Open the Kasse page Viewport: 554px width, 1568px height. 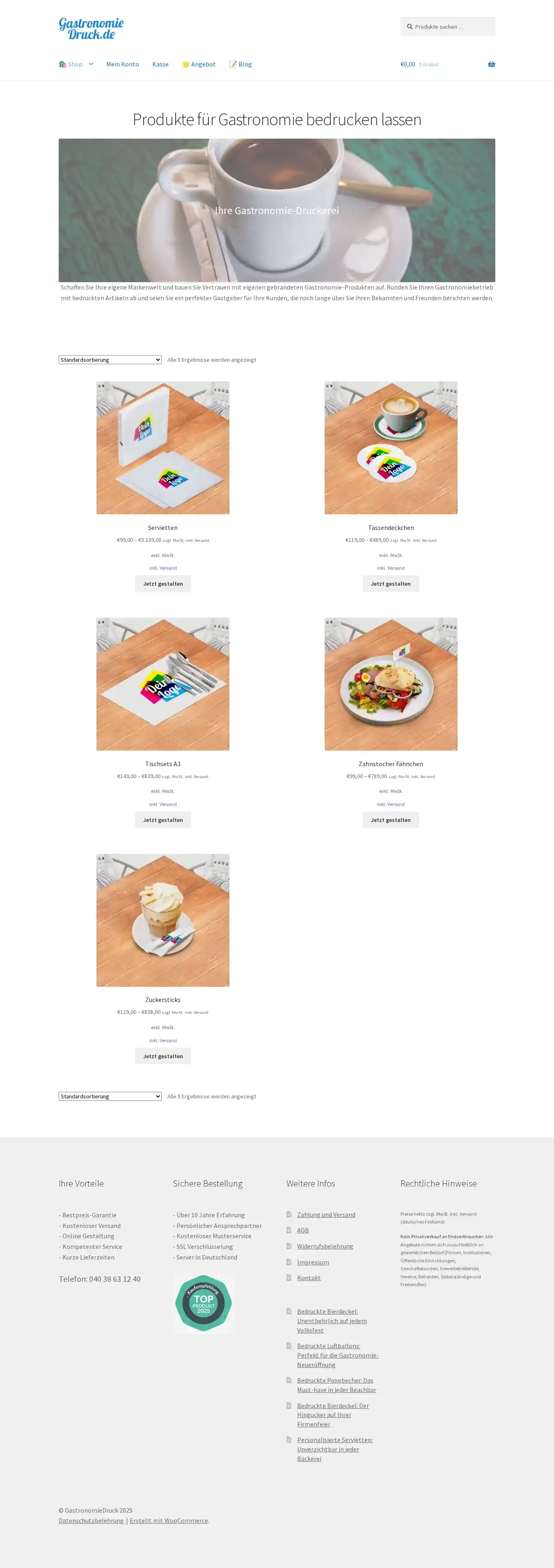160,64
